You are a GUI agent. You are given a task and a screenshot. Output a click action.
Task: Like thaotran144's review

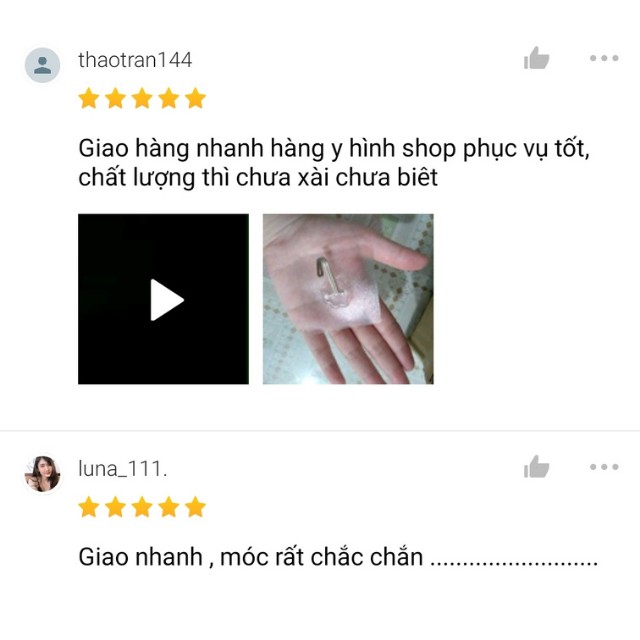[x=537, y=59]
